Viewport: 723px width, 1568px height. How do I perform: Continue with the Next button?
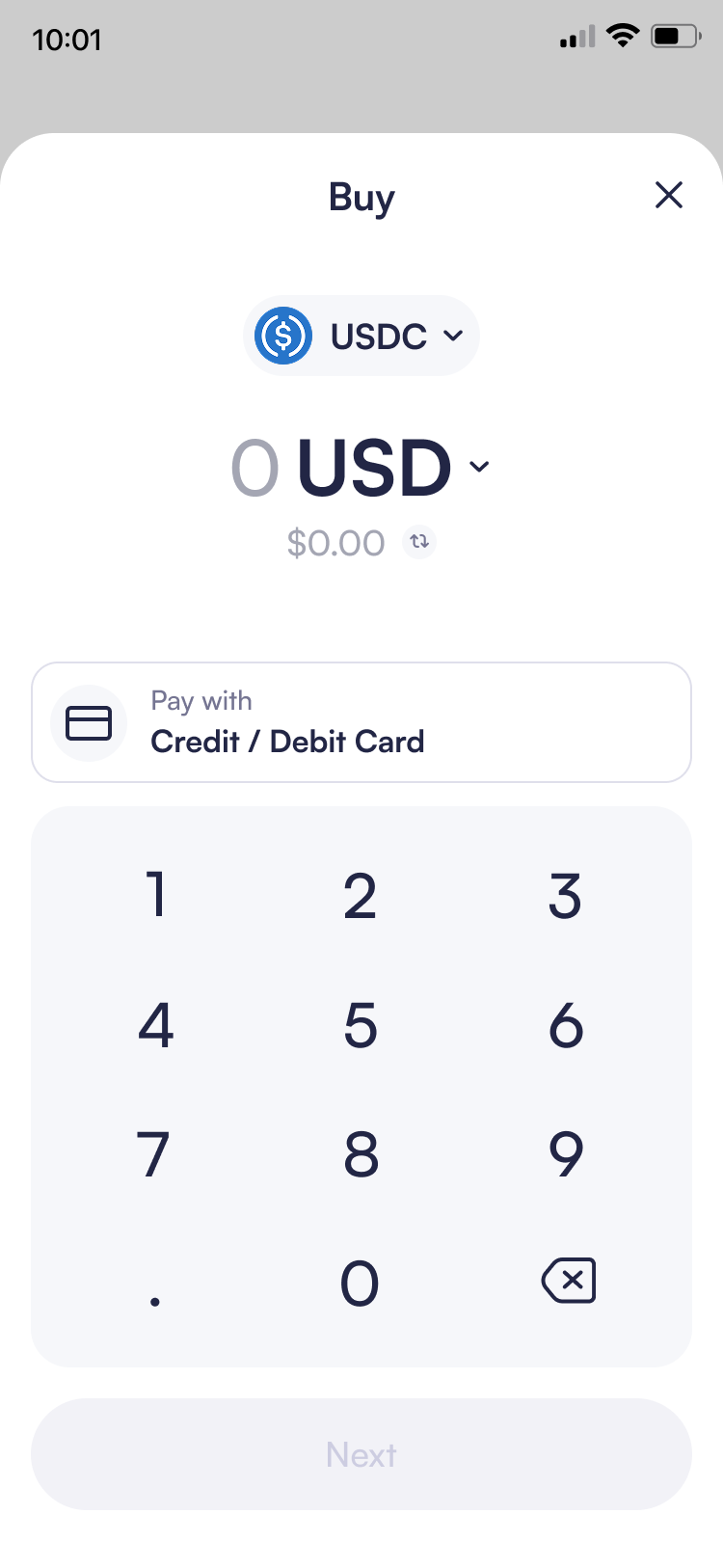coord(361,1454)
